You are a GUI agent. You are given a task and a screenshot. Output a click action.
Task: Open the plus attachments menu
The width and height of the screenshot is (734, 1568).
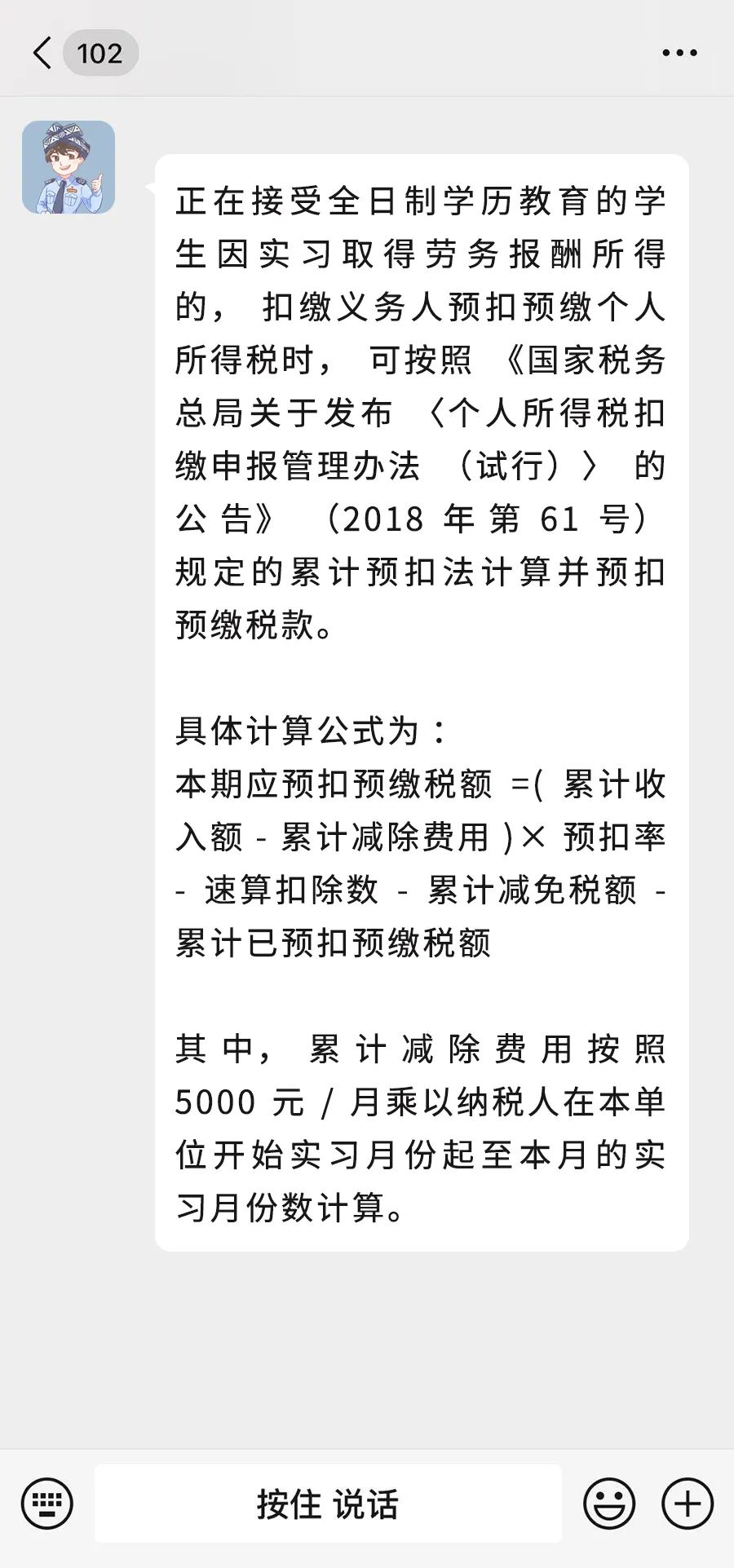[688, 1503]
